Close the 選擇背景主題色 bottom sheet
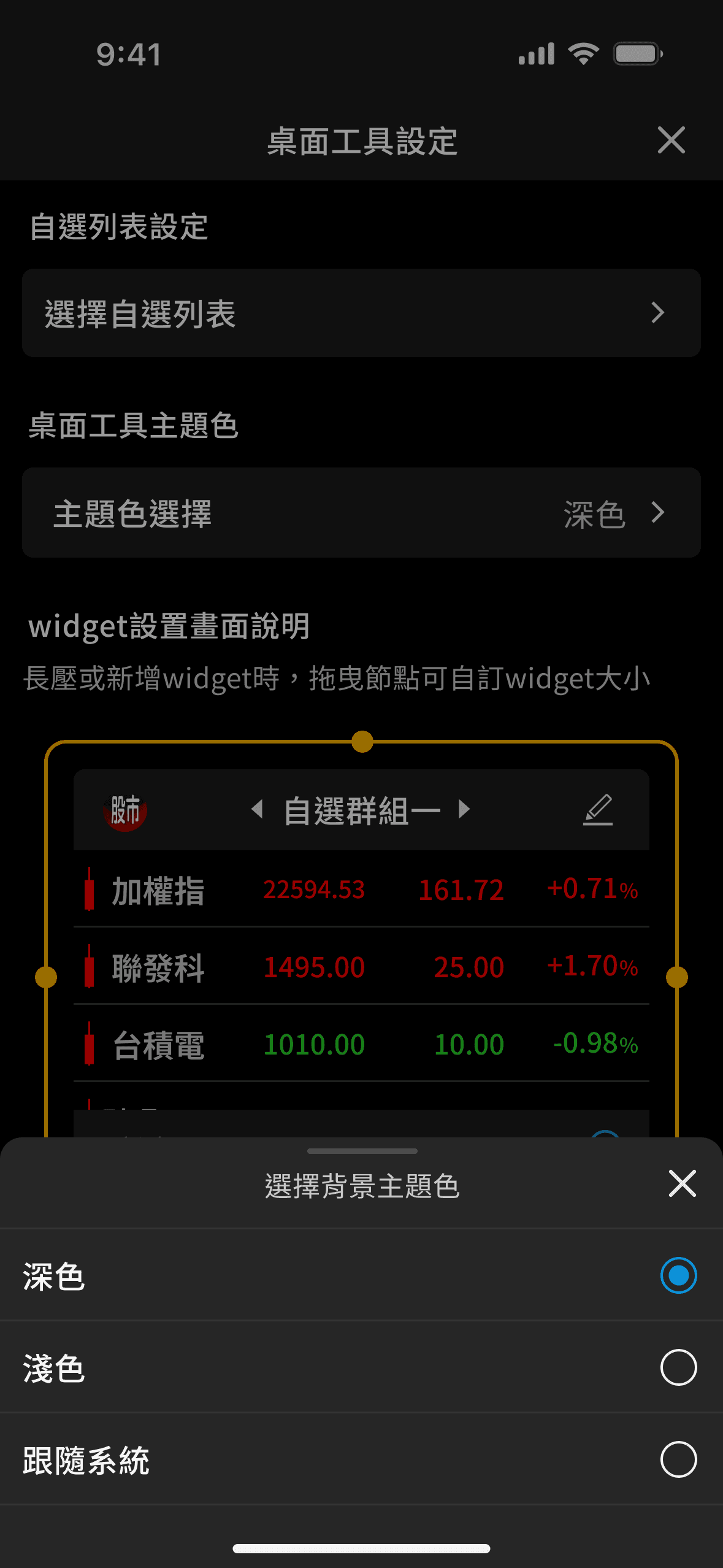Screen dimensions: 723x1568 click(682, 1183)
